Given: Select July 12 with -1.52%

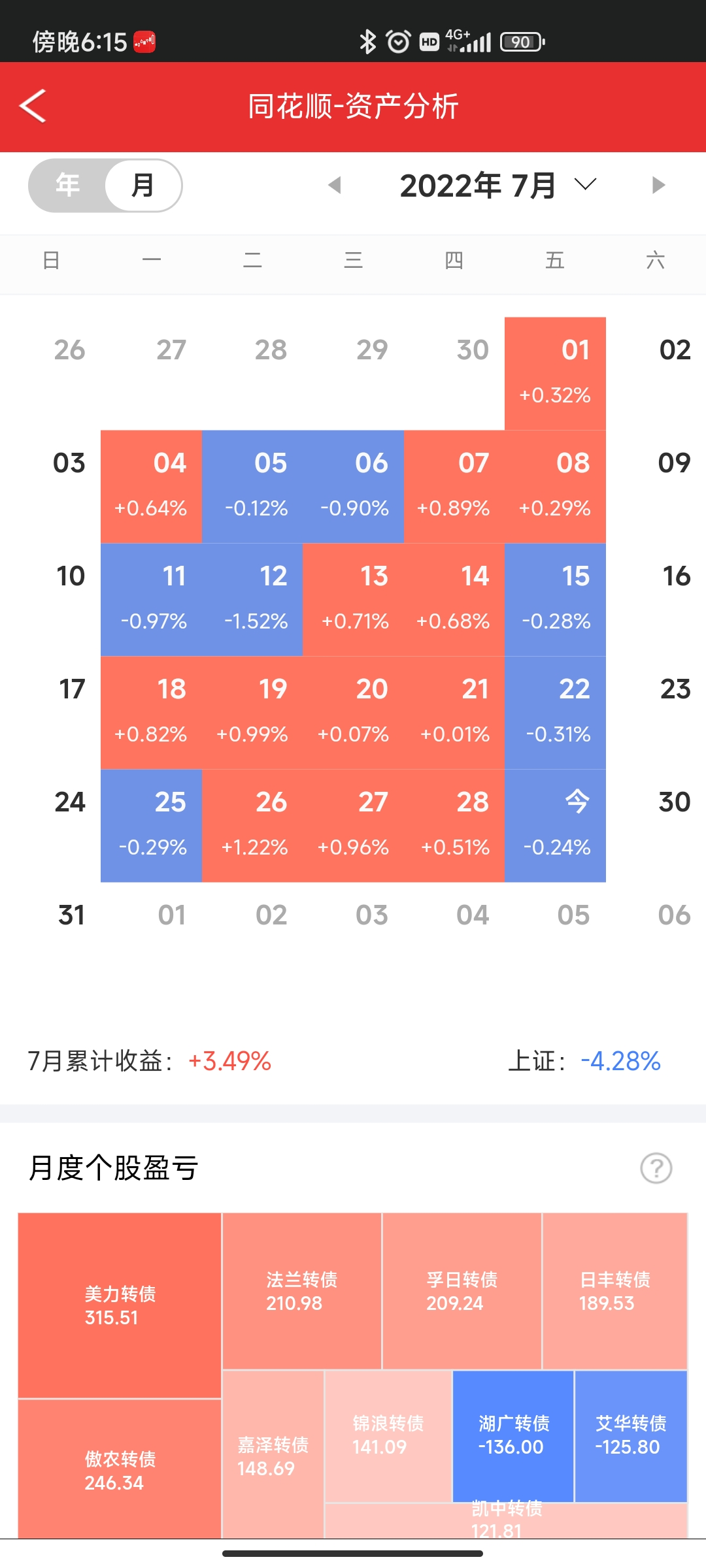Looking at the screenshot, I should point(253,600).
